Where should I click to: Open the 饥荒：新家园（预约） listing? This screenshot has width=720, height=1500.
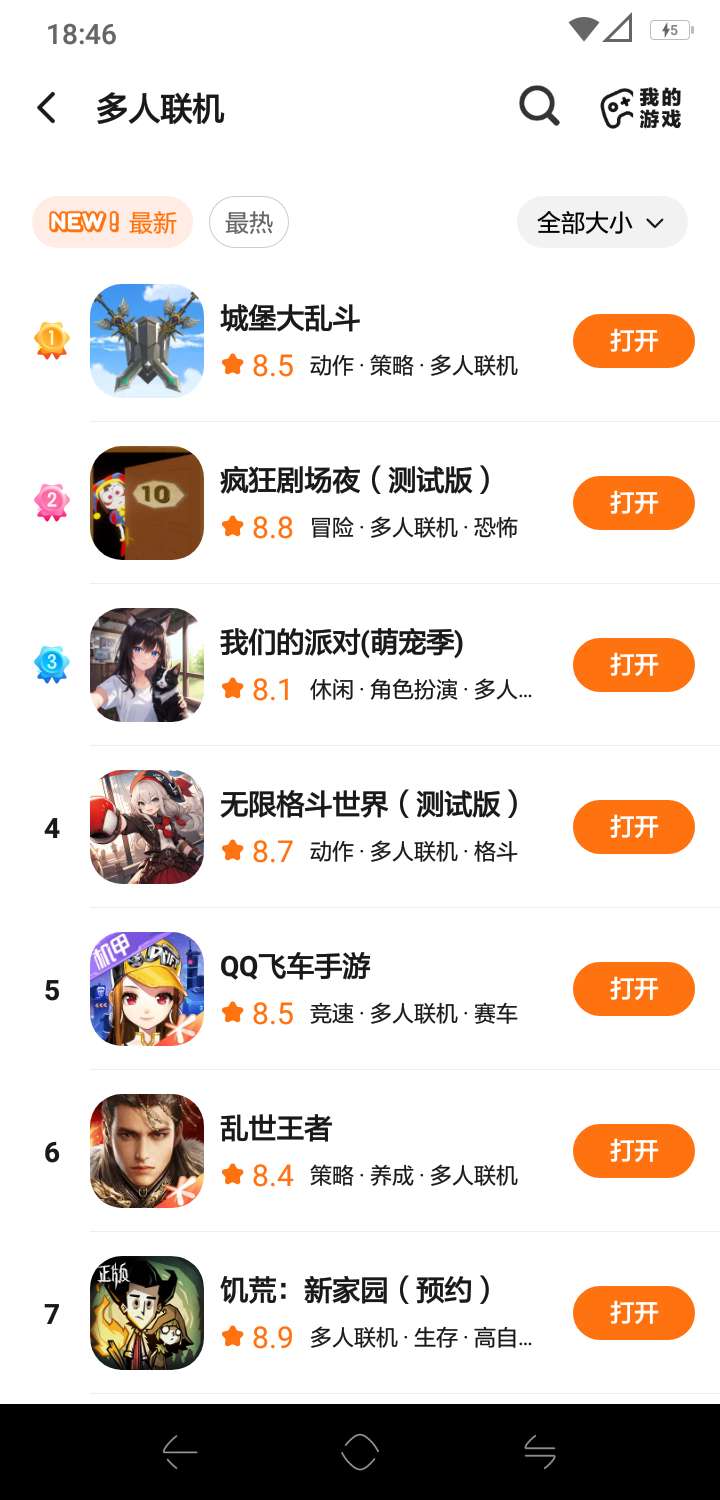click(x=355, y=1292)
